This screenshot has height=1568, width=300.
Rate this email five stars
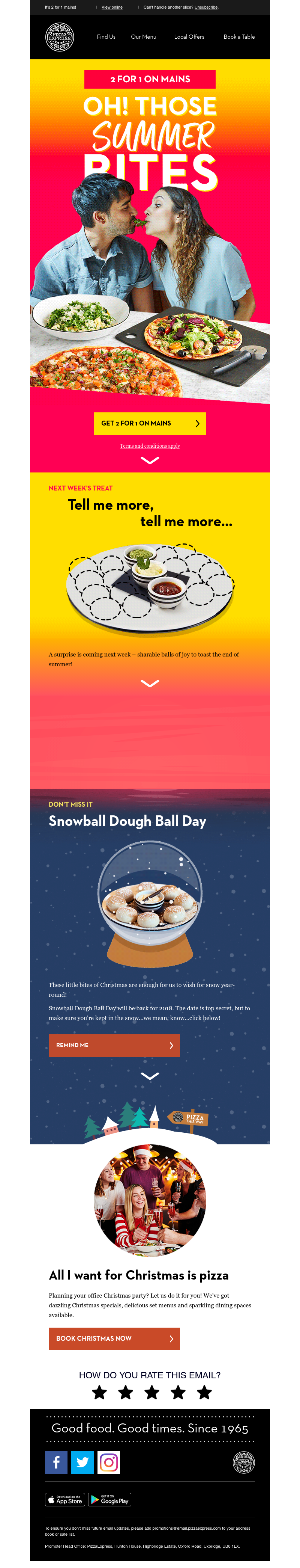[x=204, y=1392]
